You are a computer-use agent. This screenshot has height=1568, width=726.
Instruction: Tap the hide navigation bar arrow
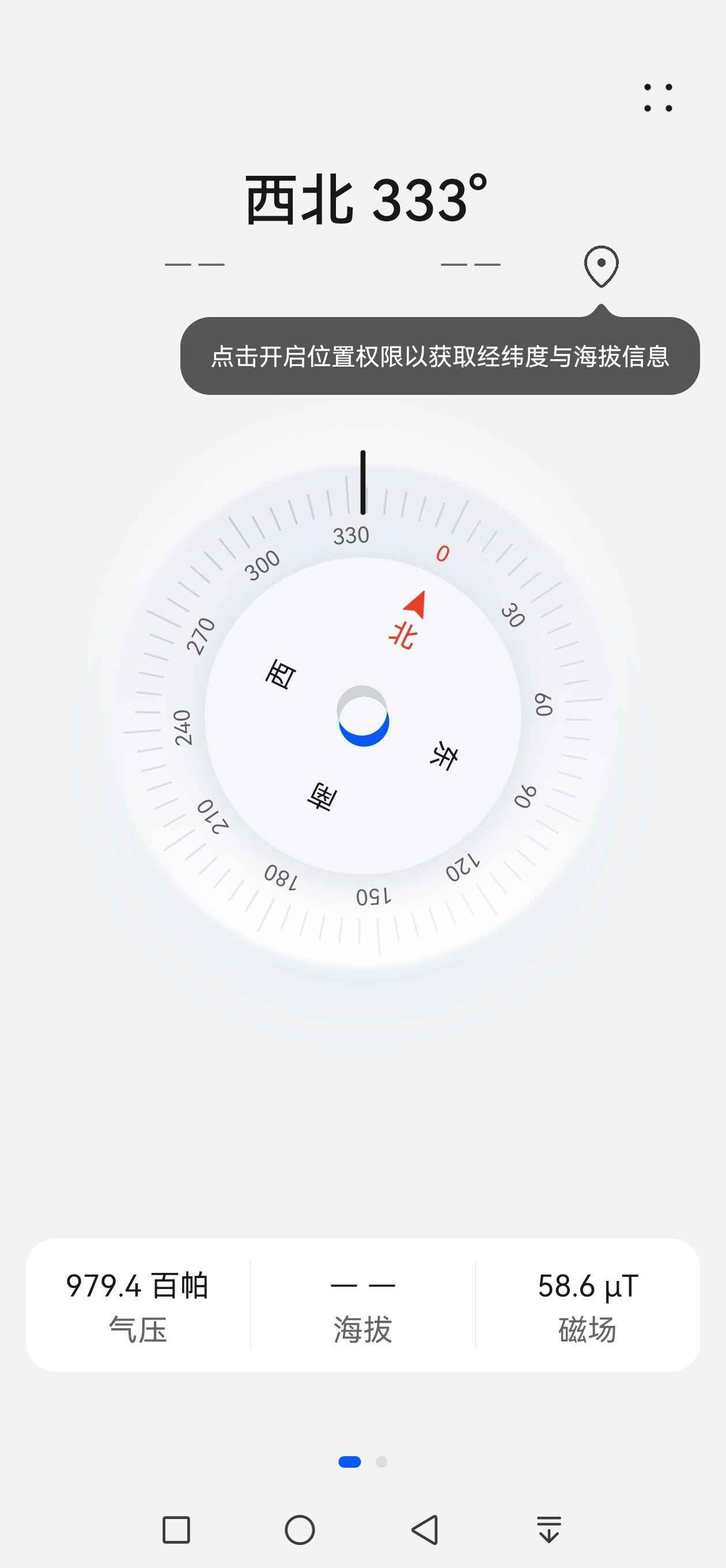pos(549,1529)
